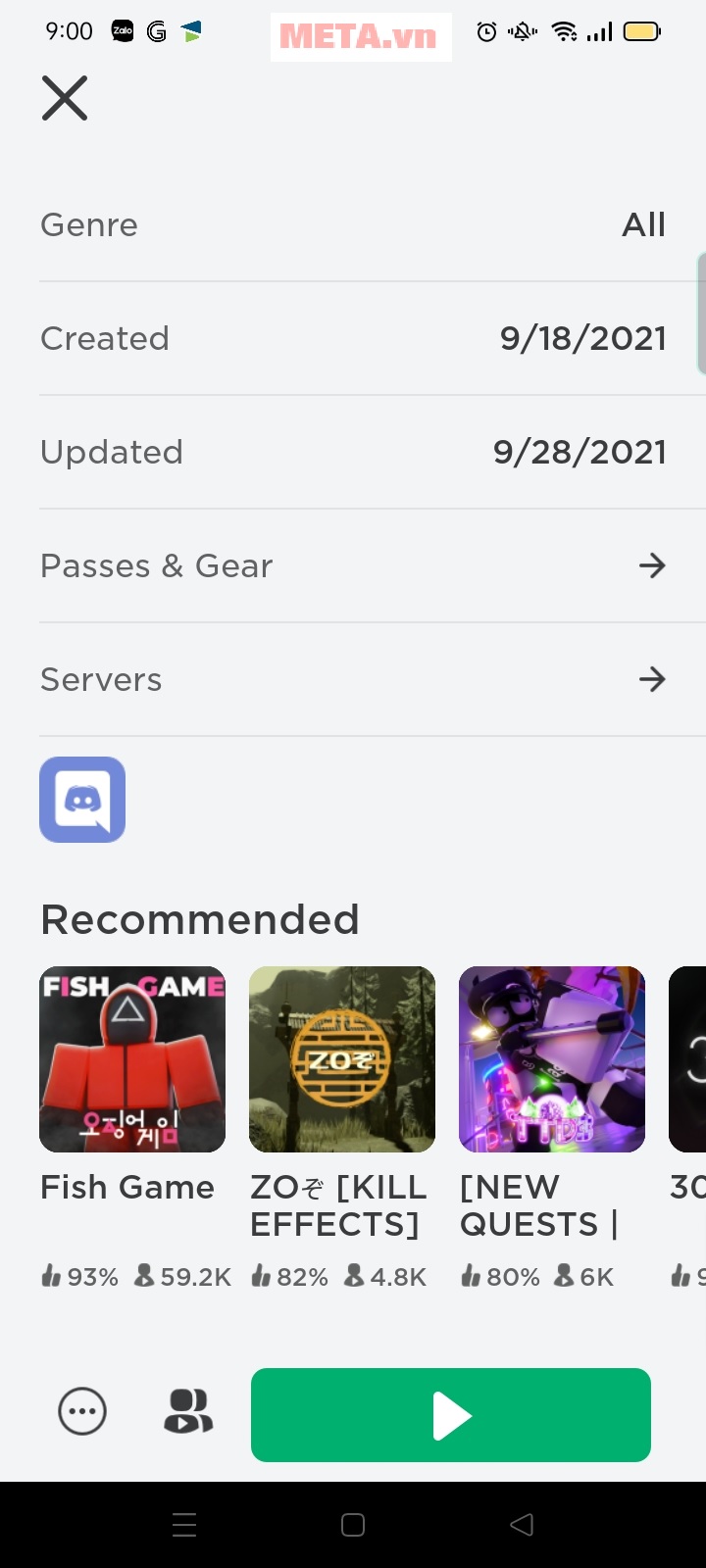Open Passes & Gear

353,565
